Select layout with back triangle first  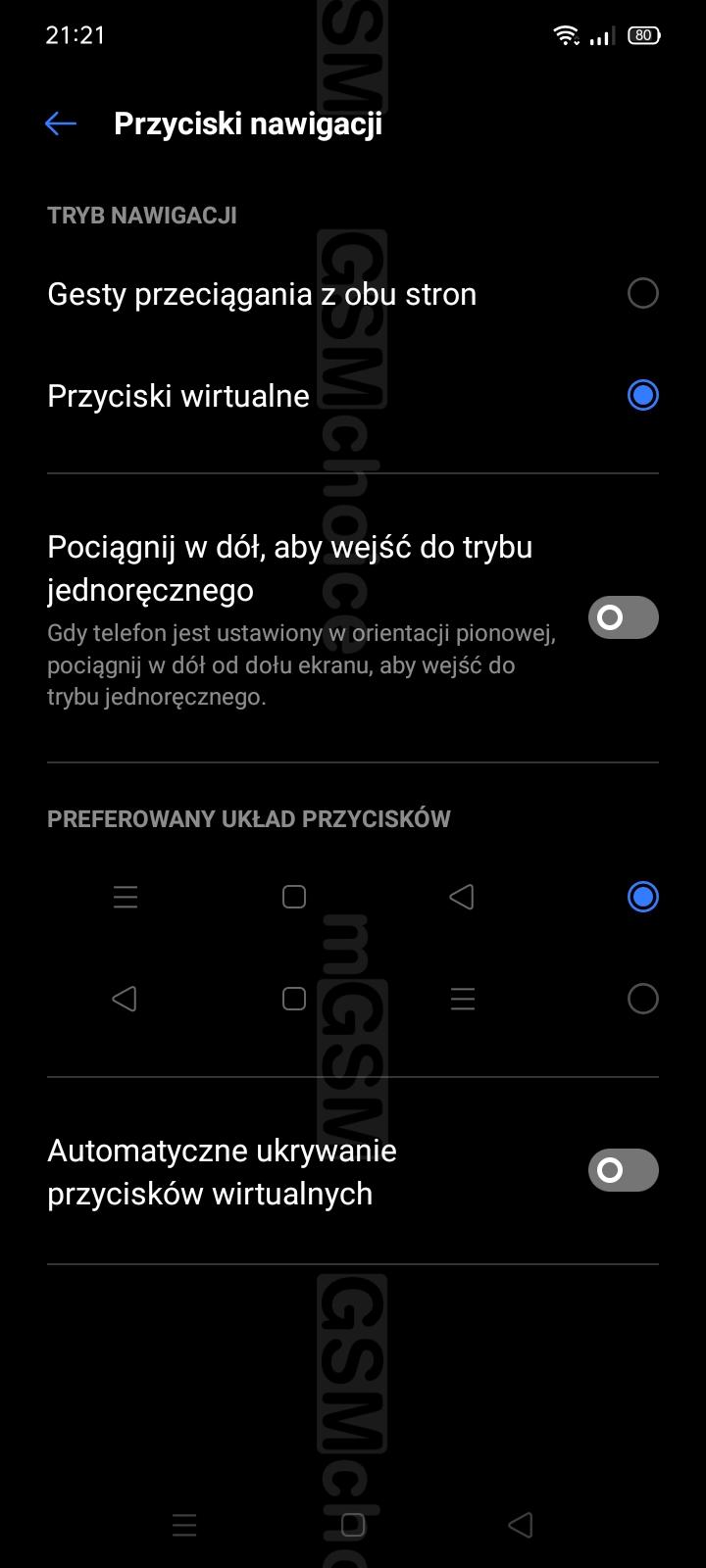642,999
